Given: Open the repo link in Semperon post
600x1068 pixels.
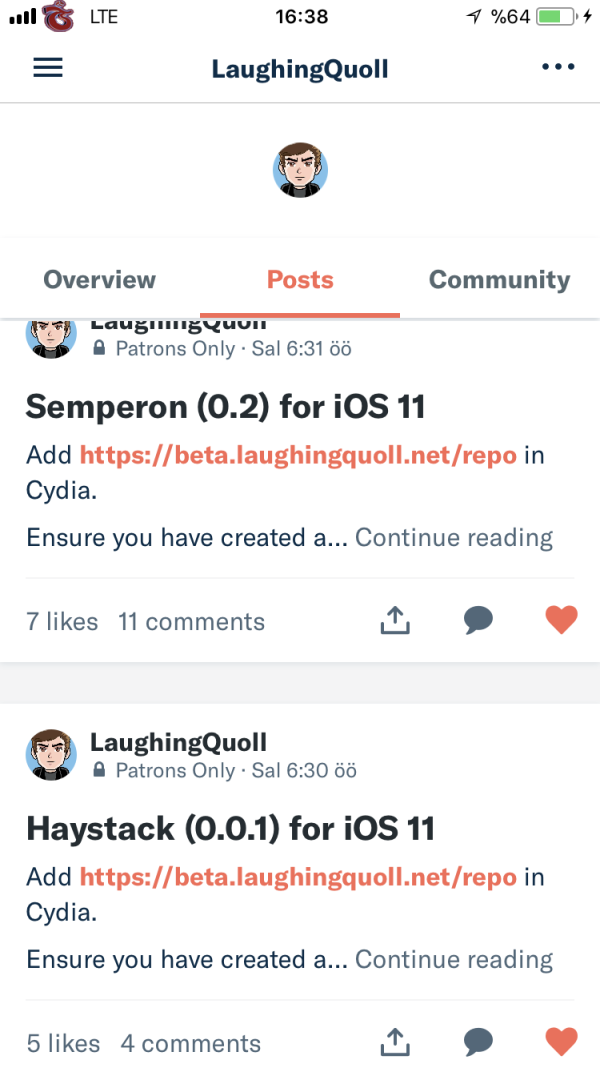Looking at the screenshot, I should (x=298, y=456).
